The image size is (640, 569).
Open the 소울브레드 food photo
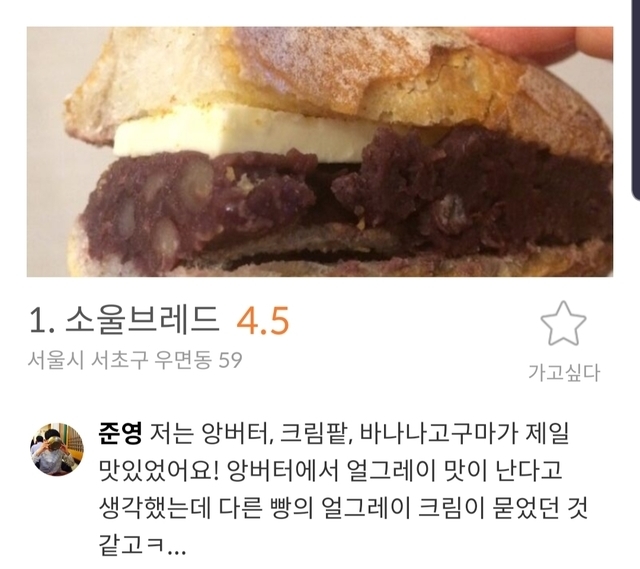[319, 150]
